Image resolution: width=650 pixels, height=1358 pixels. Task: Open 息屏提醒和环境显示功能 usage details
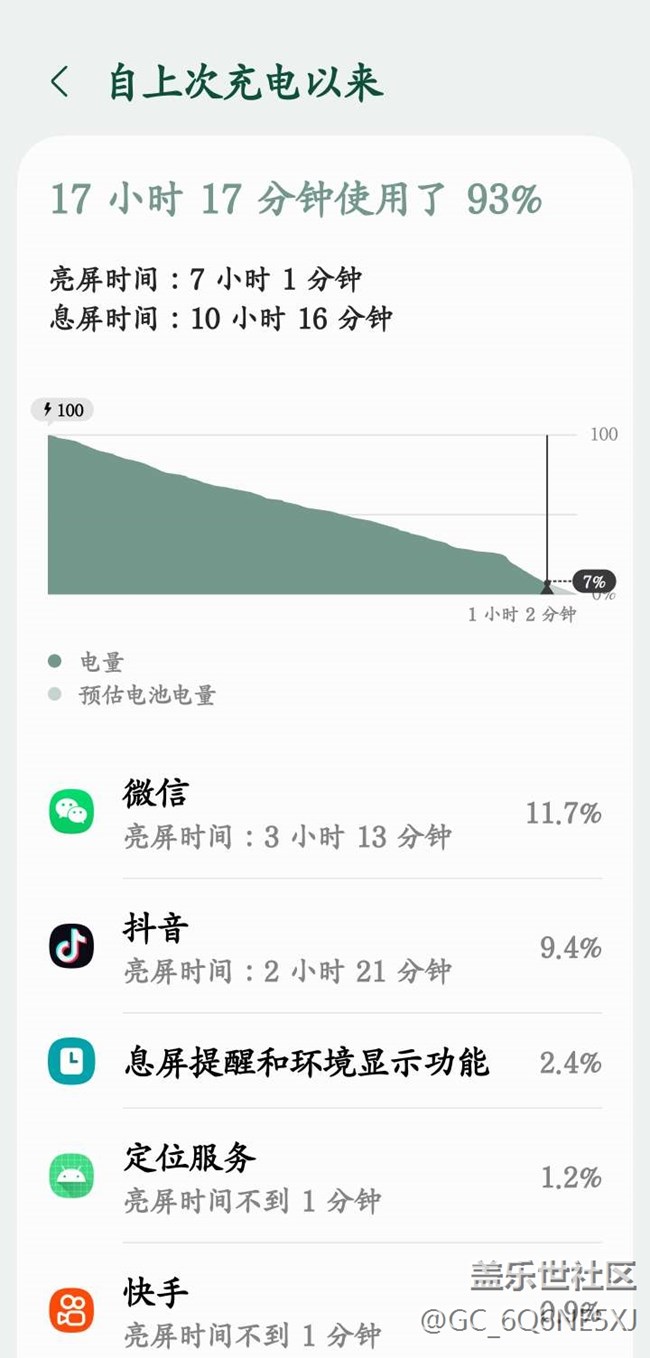325,1061
